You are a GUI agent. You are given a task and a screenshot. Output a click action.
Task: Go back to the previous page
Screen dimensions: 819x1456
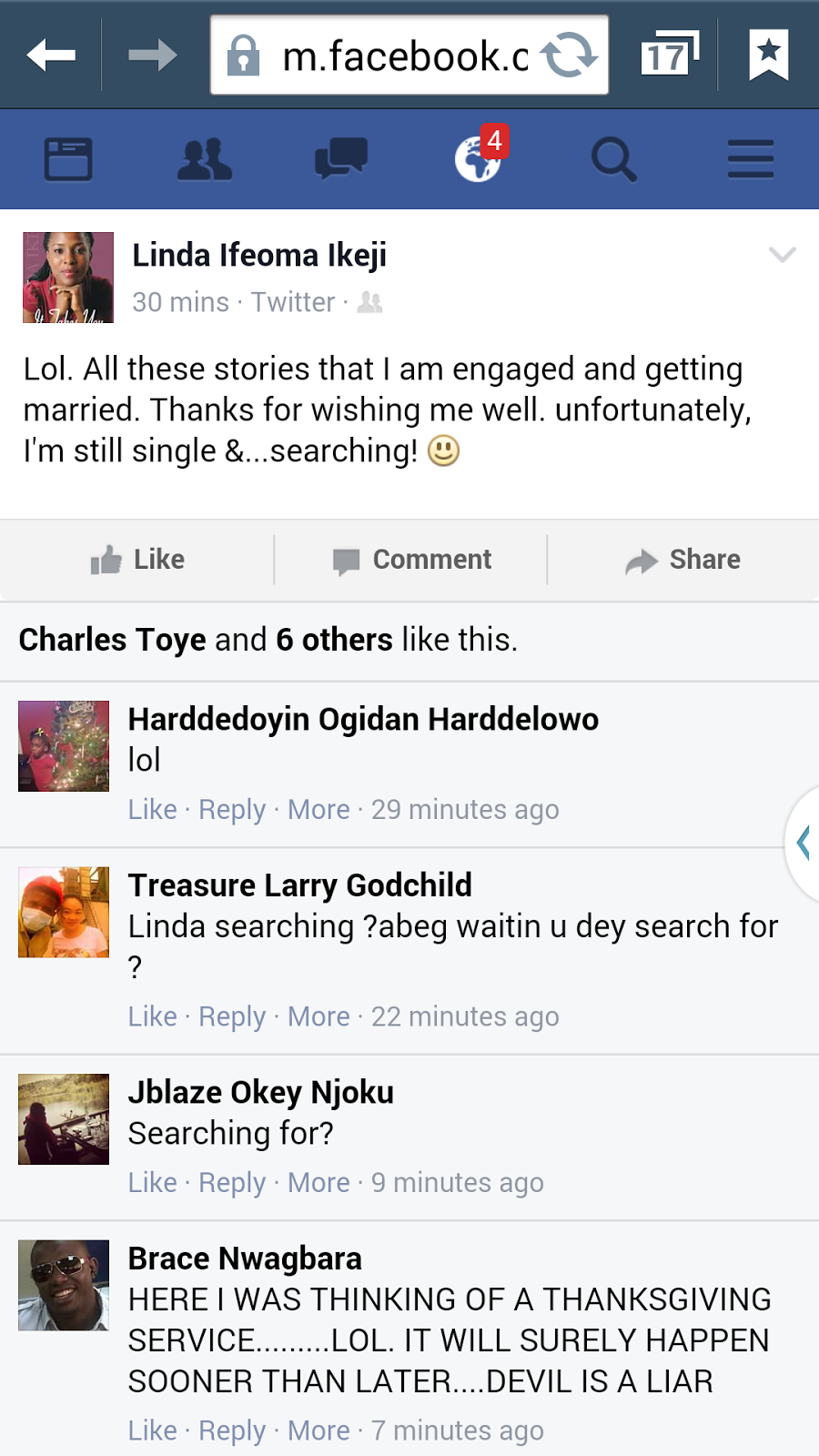point(51,56)
